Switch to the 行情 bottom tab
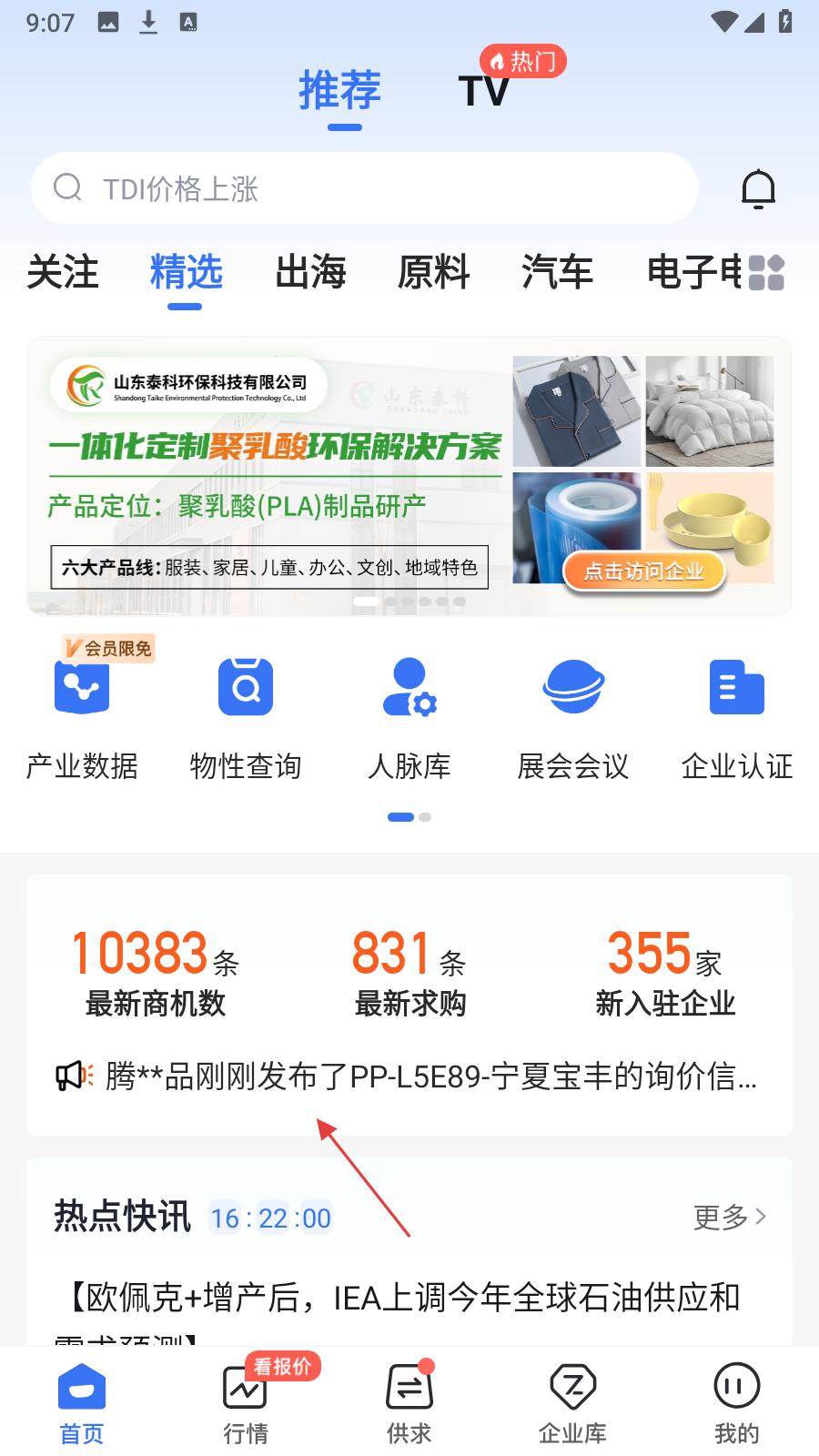The height and width of the screenshot is (1456, 819). tap(246, 1404)
